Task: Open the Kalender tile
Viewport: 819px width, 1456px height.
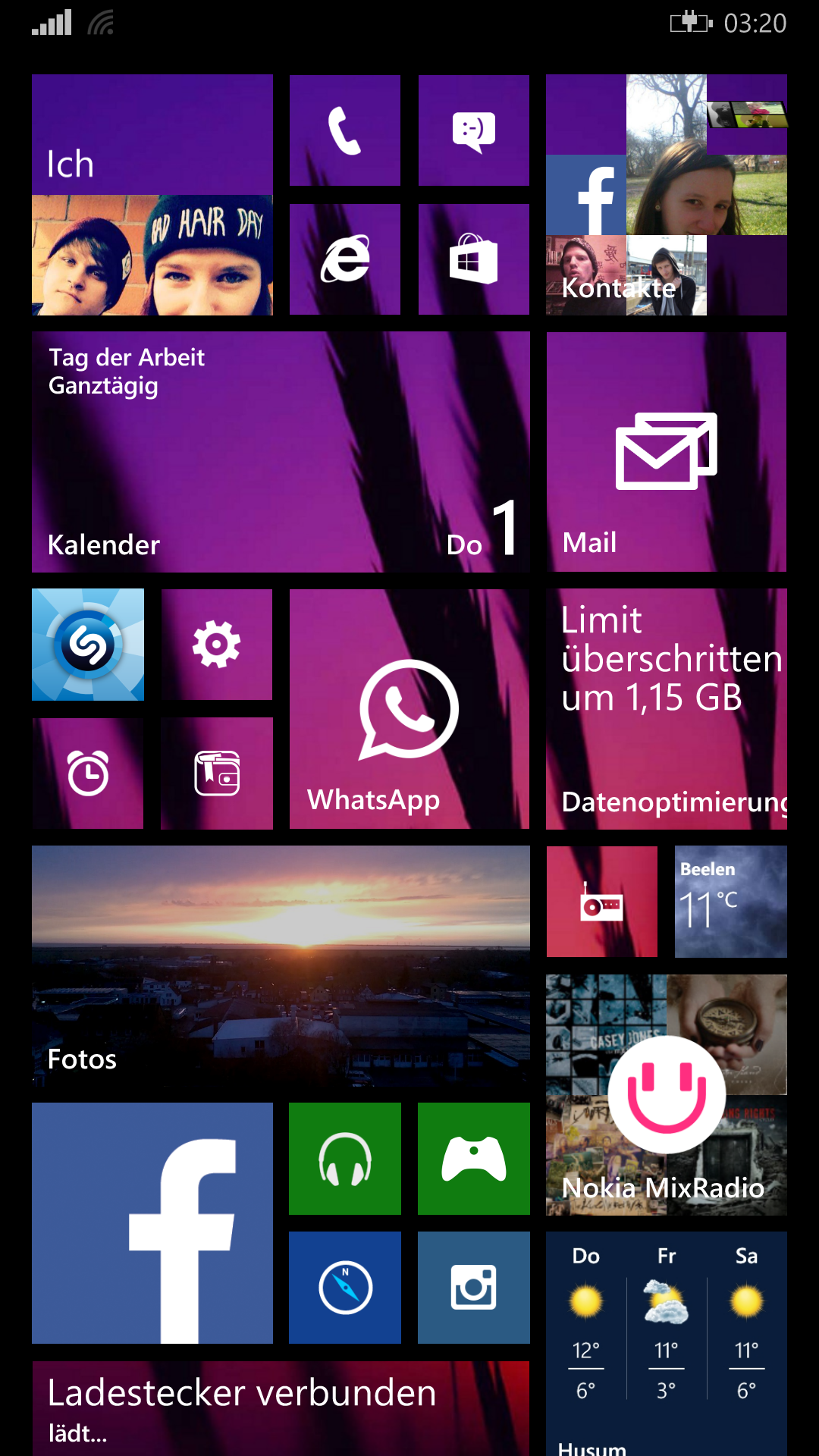Action: click(281, 452)
